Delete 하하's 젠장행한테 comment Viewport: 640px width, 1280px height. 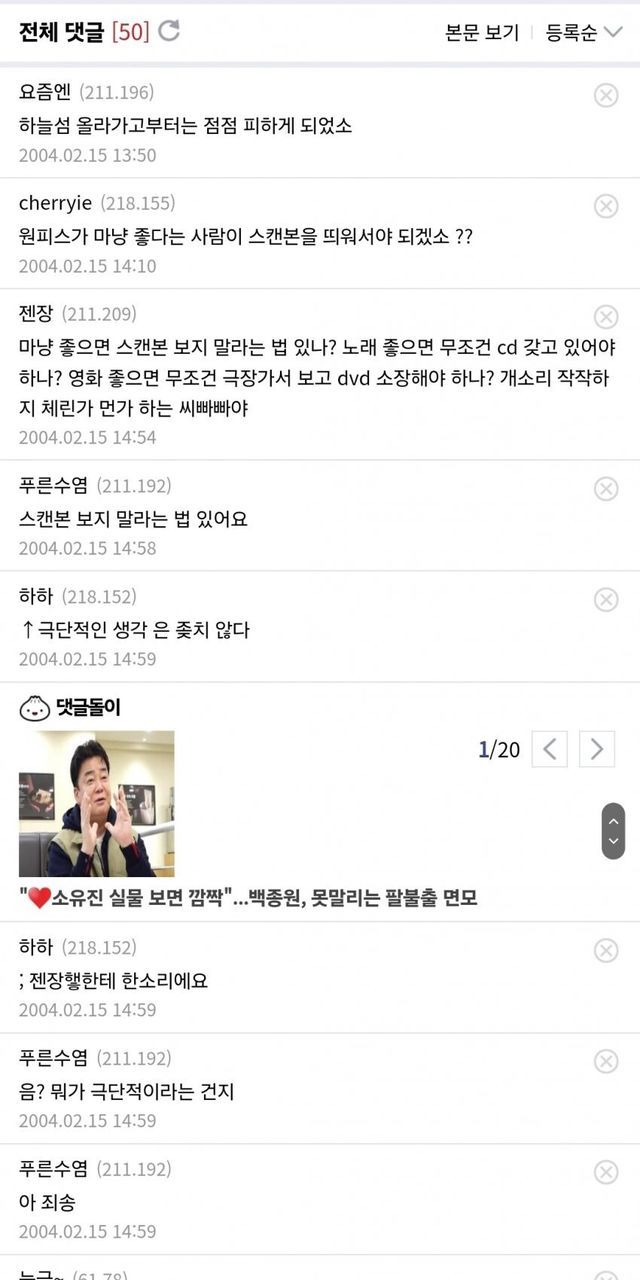606,951
